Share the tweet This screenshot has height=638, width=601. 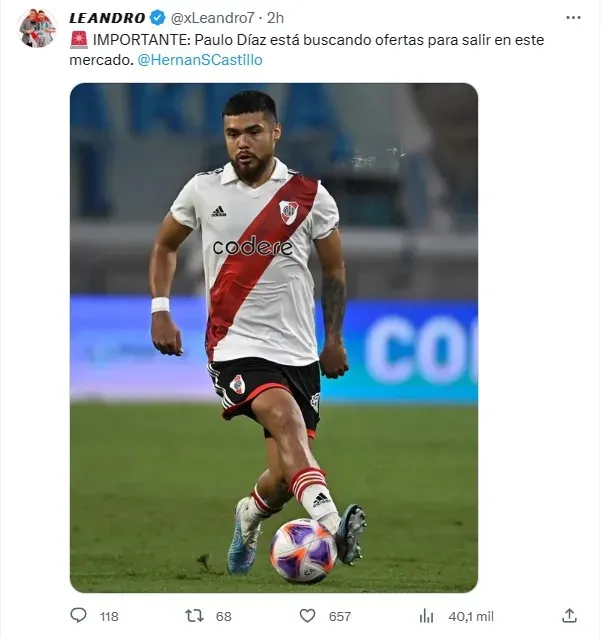(570, 616)
